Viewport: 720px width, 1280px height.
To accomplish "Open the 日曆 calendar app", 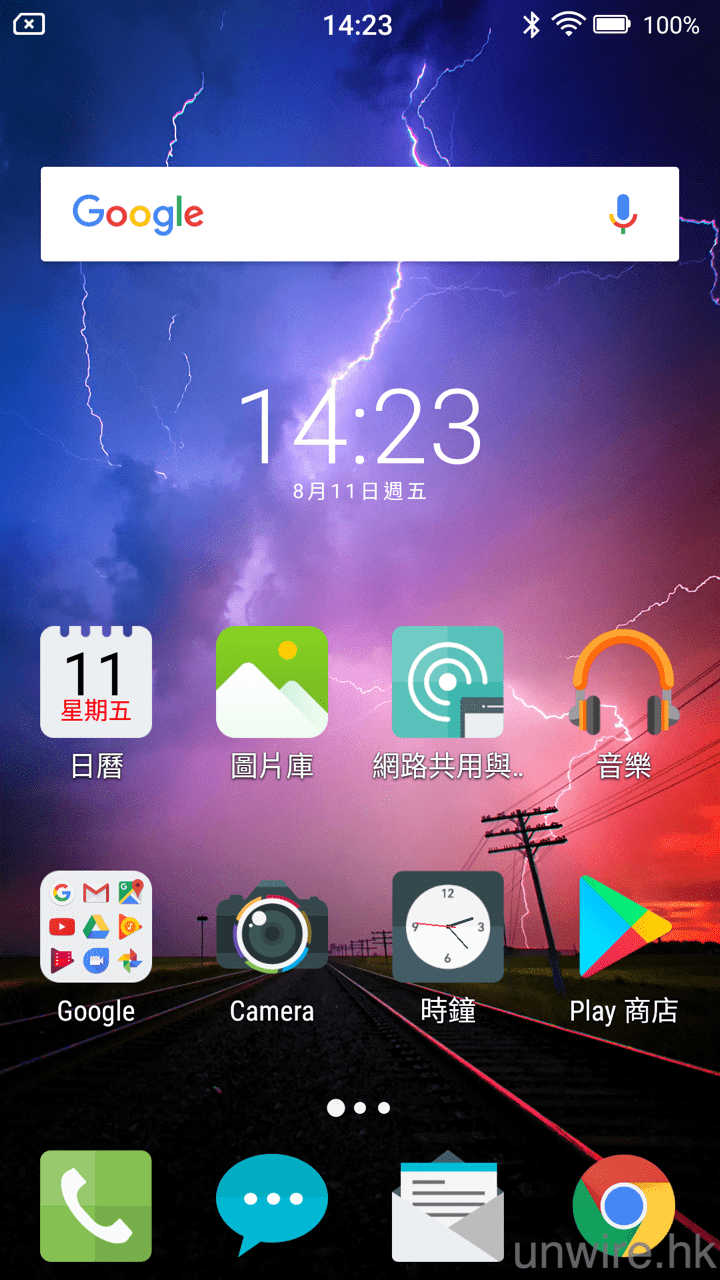I will point(96,683).
